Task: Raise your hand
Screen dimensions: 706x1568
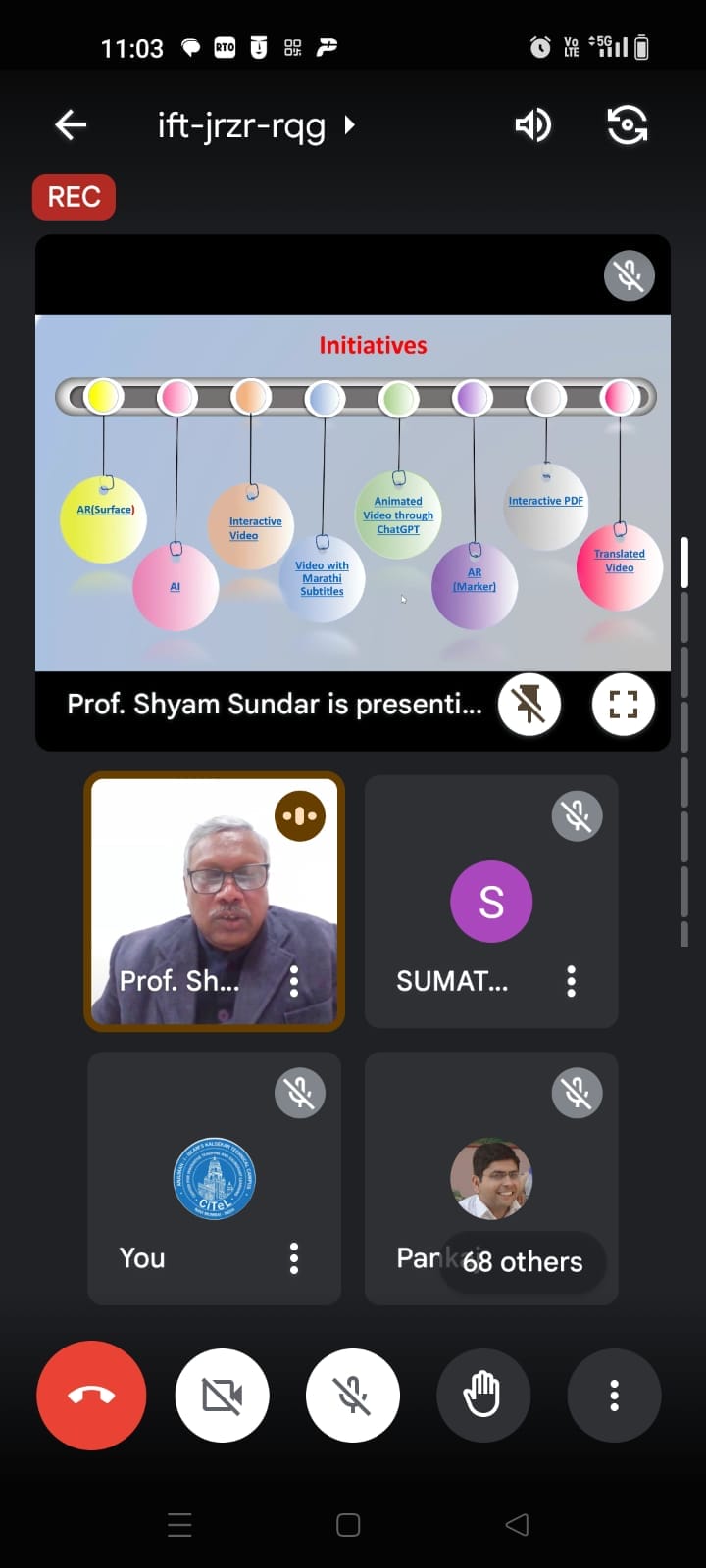Action: (x=483, y=1396)
